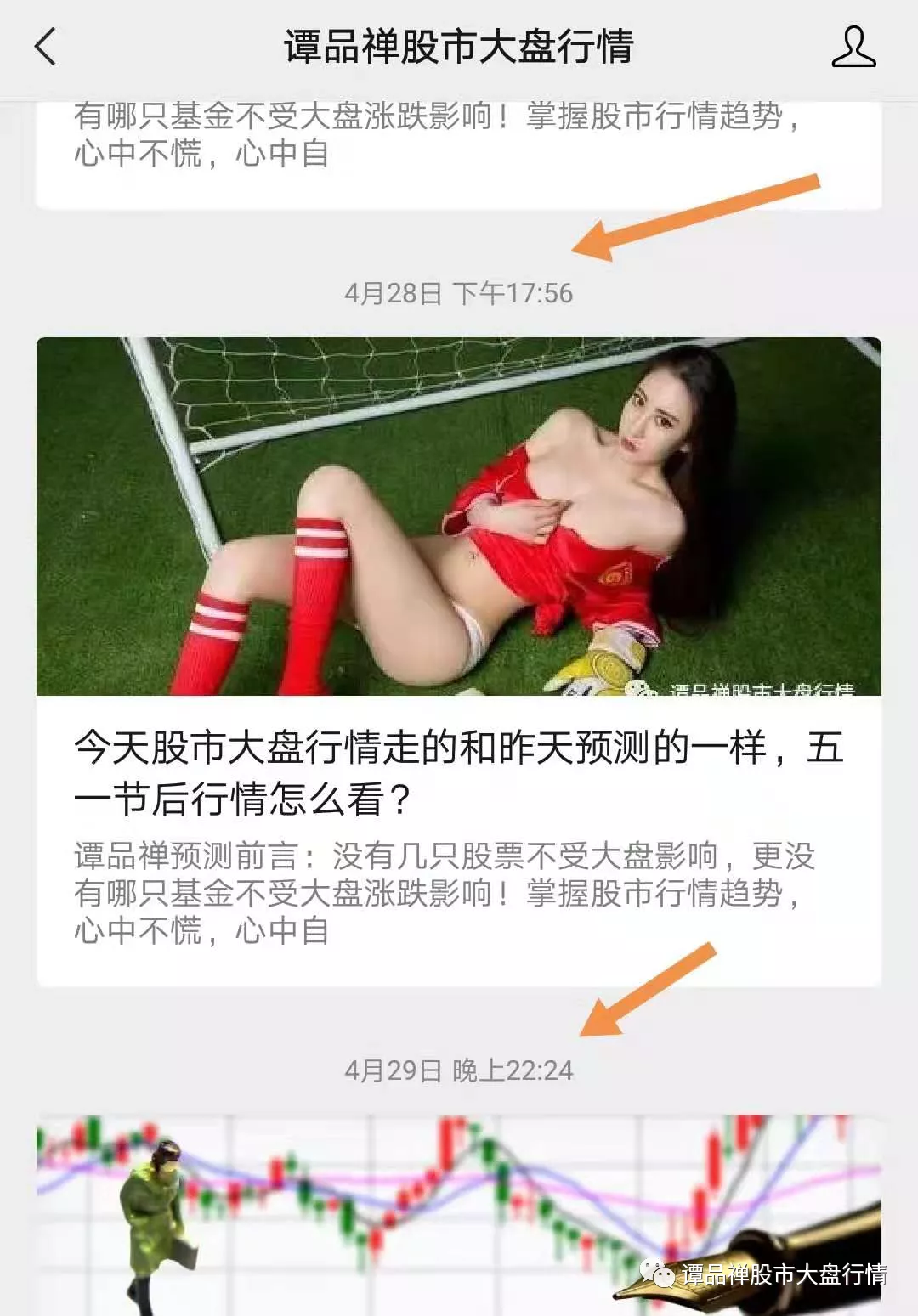
Task: Open the account profile icon
Action: pyautogui.click(x=853, y=47)
